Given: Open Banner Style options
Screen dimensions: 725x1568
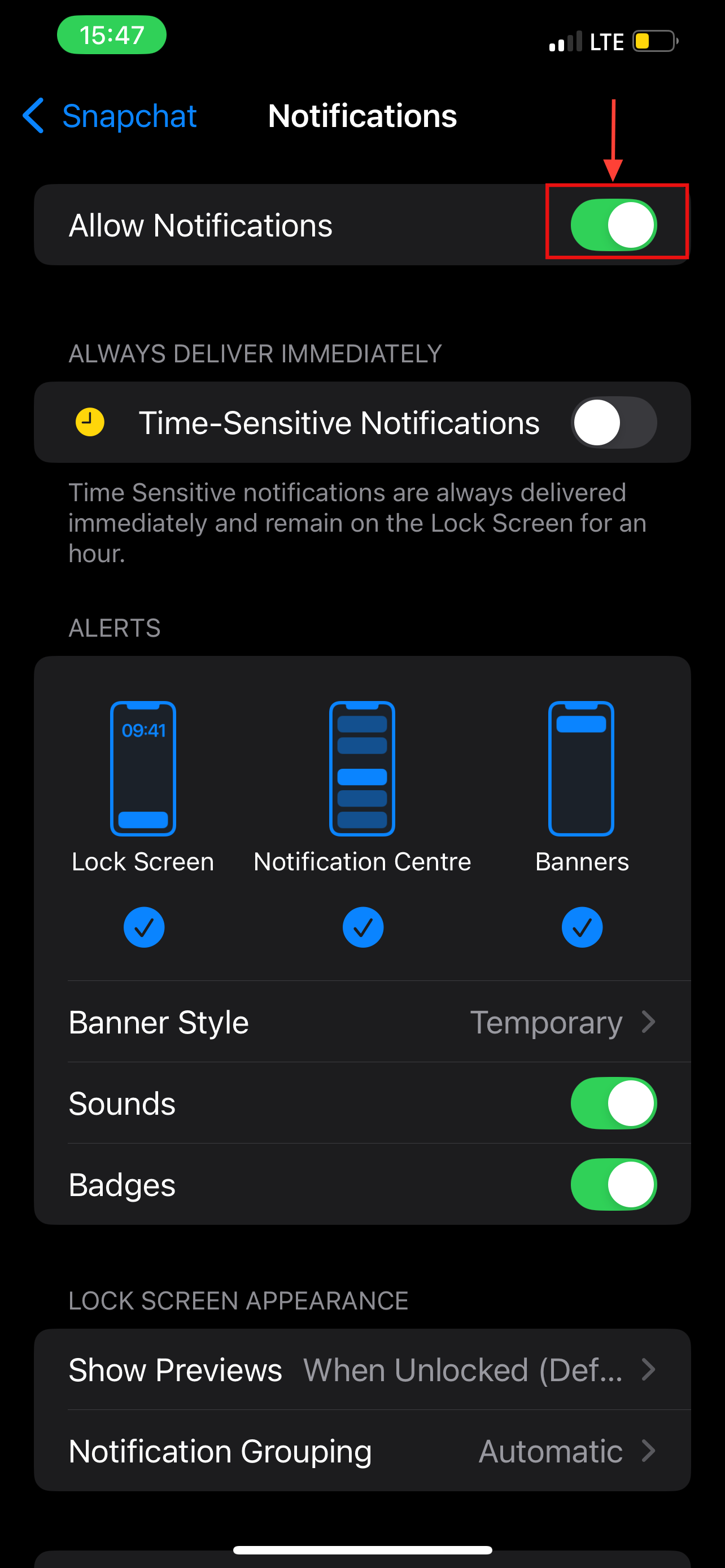Looking at the screenshot, I should pyautogui.click(x=363, y=1022).
